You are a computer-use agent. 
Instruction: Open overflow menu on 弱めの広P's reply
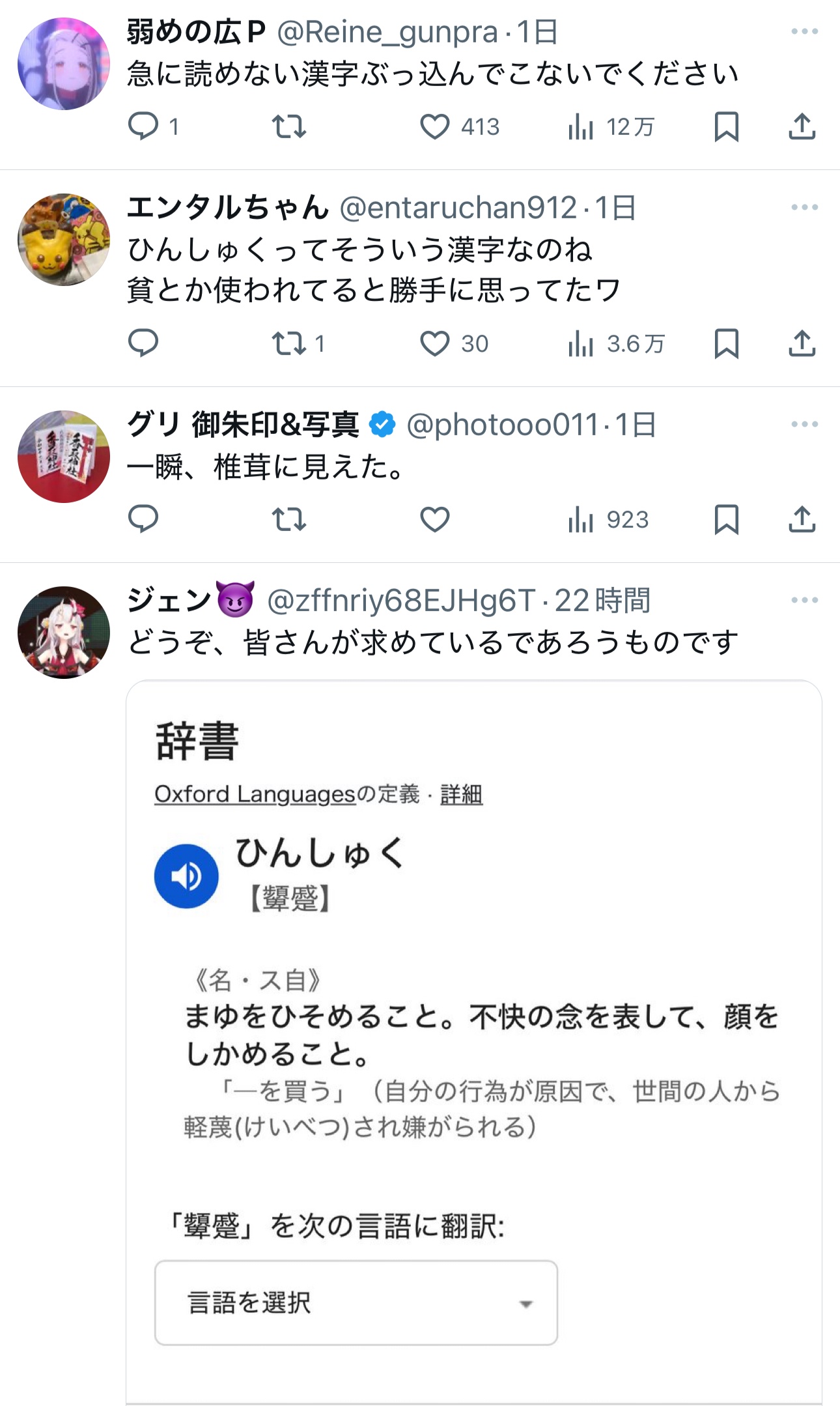click(x=804, y=31)
